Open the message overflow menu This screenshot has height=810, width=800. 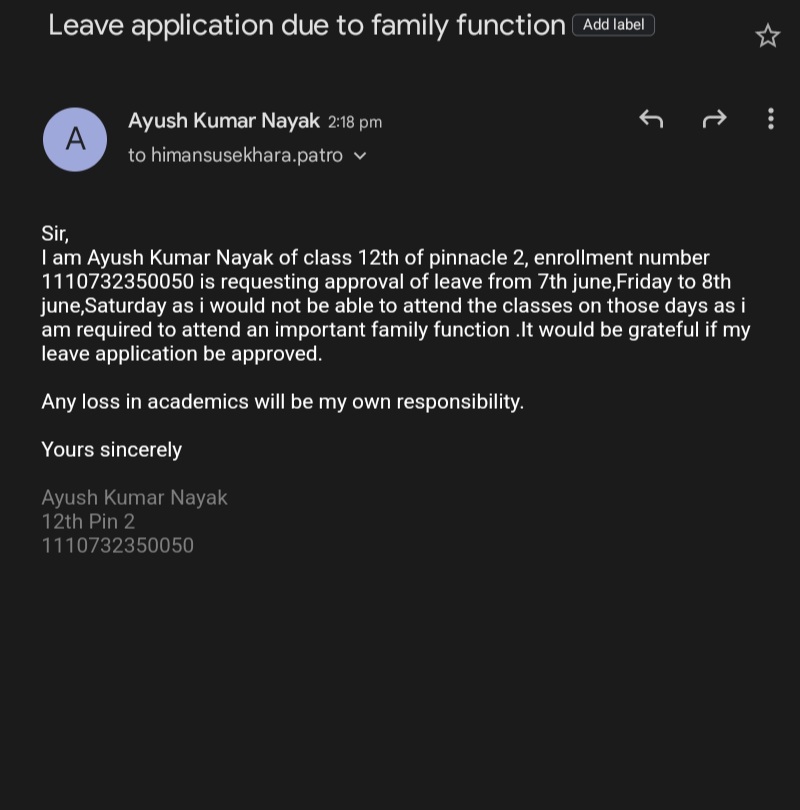(770, 119)
